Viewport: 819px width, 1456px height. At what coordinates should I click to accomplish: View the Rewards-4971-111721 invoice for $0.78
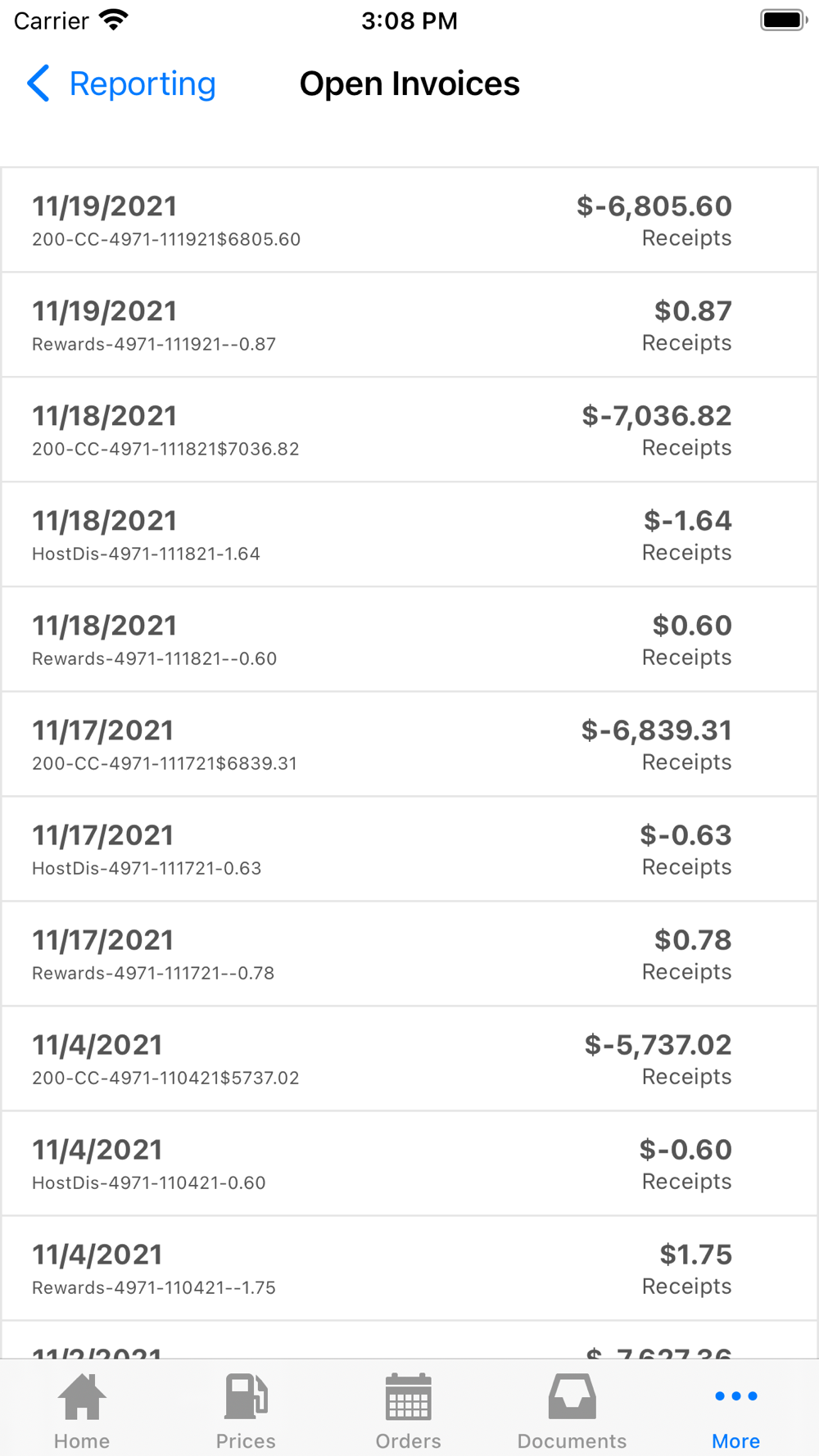point(409,954)
